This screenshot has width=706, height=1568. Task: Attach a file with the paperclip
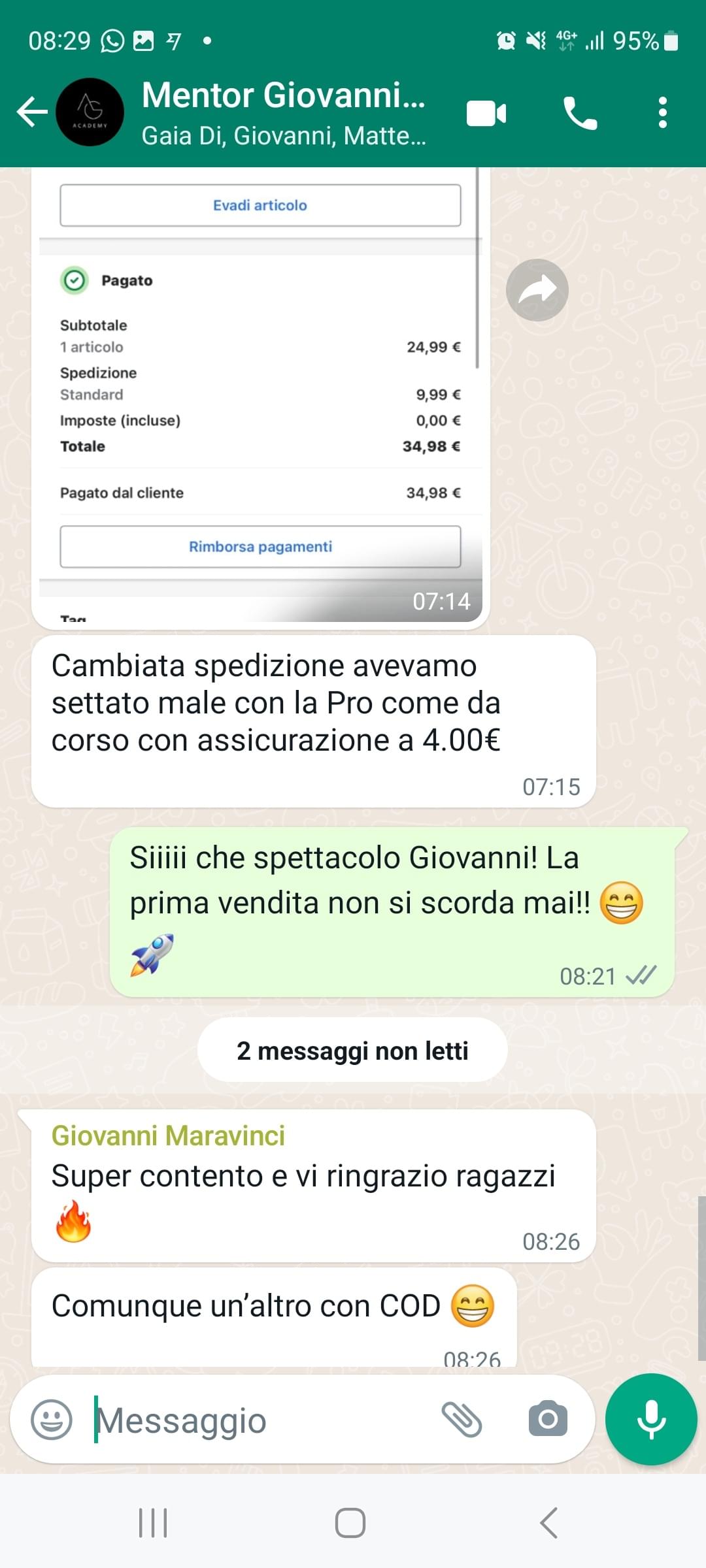462,1419
